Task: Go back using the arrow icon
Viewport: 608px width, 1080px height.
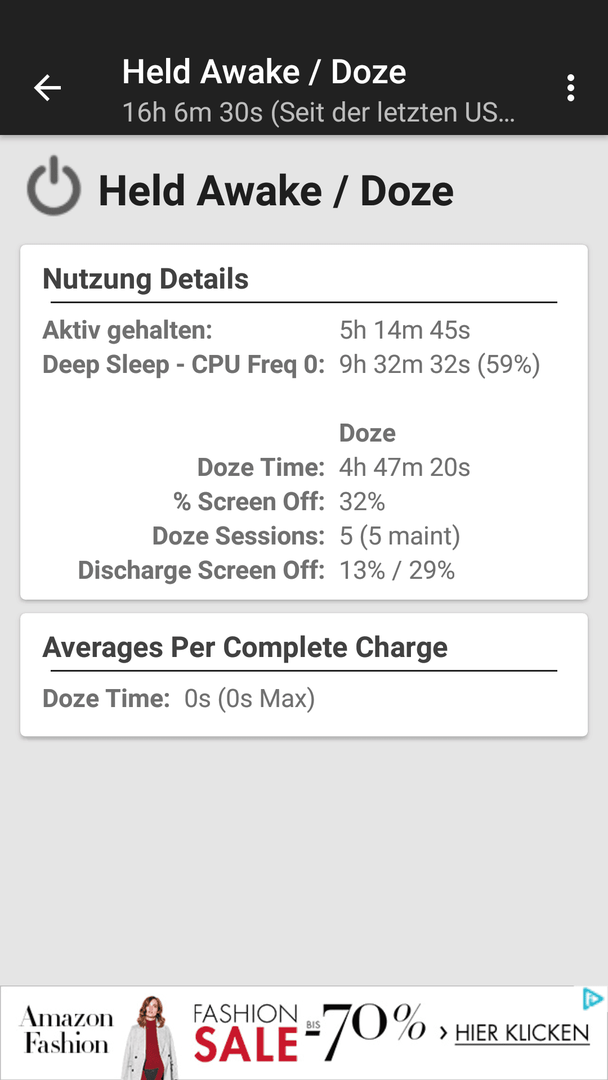Action: (48, 88)
